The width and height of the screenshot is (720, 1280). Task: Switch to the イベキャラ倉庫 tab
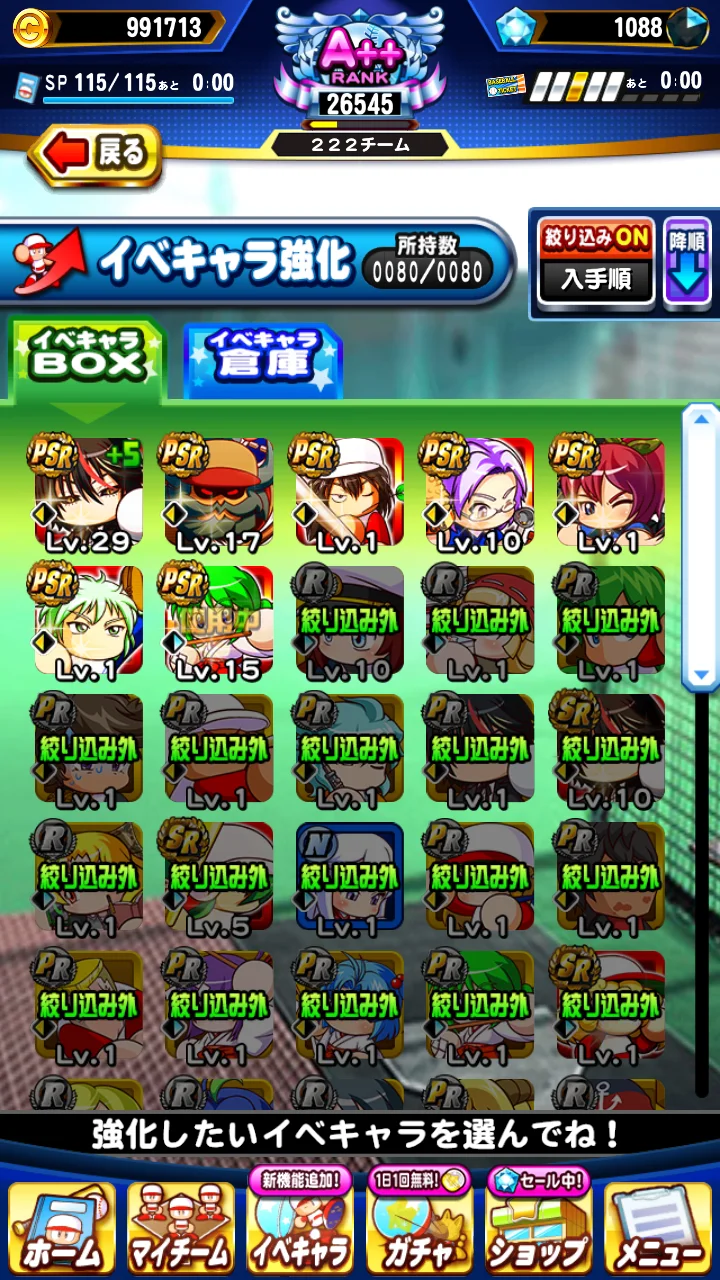click(x=262, y=356)
